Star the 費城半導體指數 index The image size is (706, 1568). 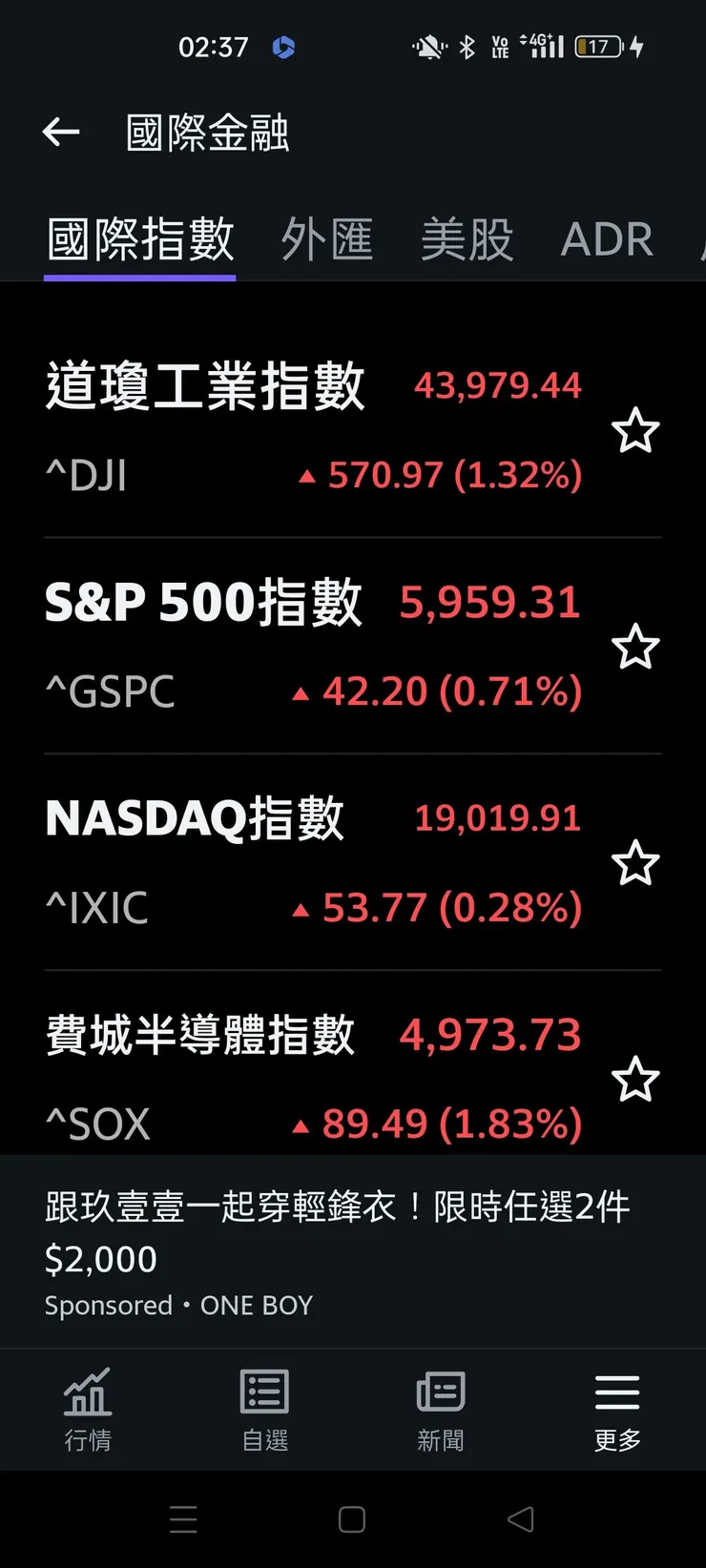pyautogui.click(x=635, y=1080)
